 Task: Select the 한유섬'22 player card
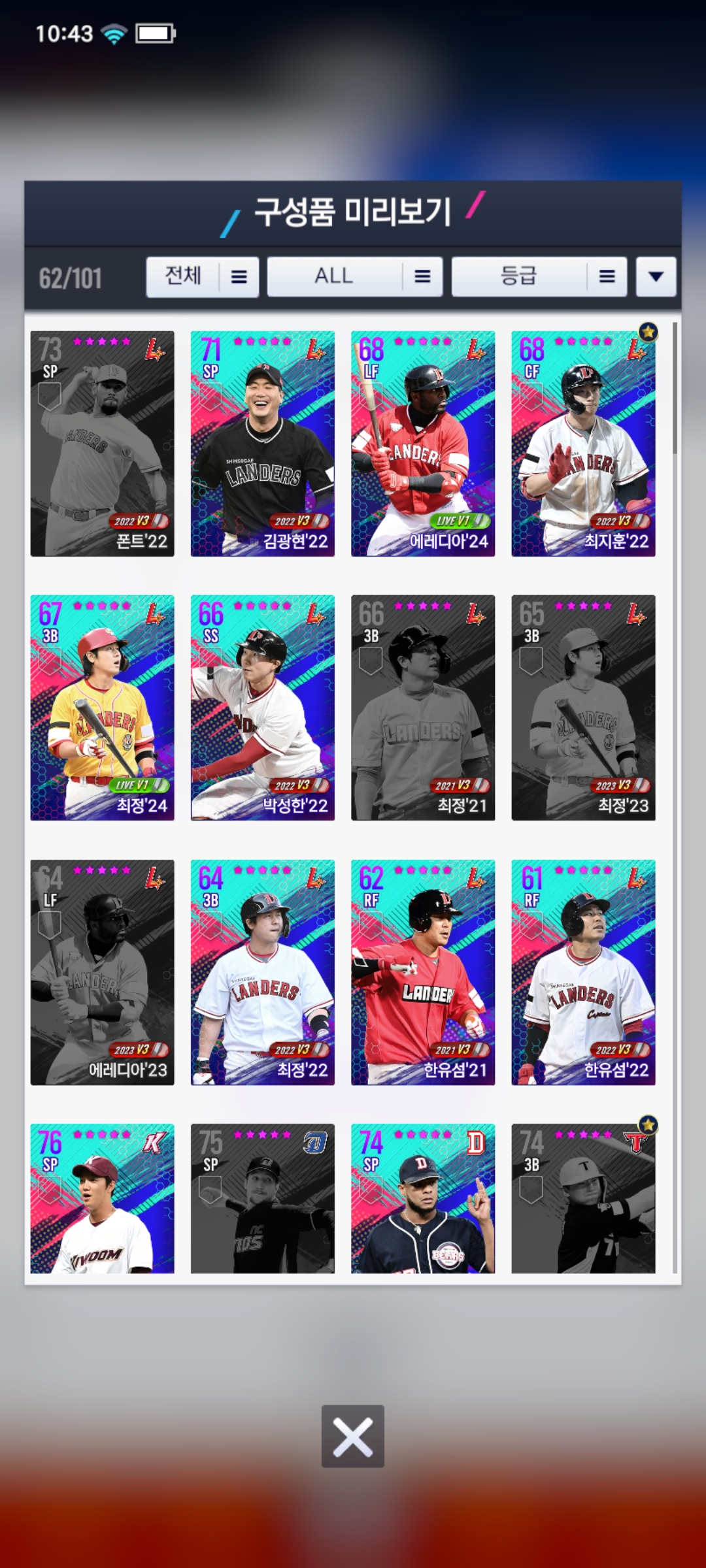pyautogui.click(x=582, y=972)
